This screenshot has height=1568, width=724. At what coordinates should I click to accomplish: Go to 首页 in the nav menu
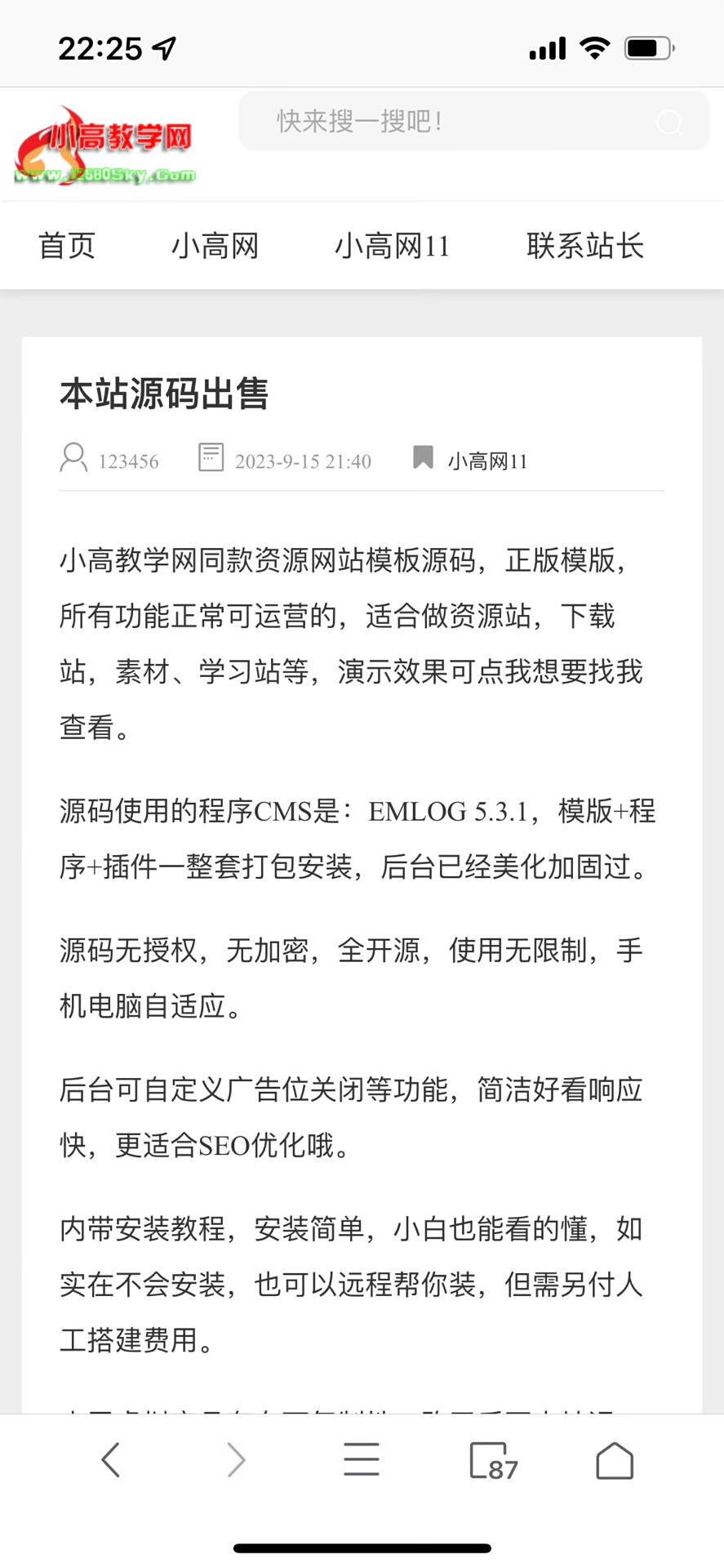67,246
